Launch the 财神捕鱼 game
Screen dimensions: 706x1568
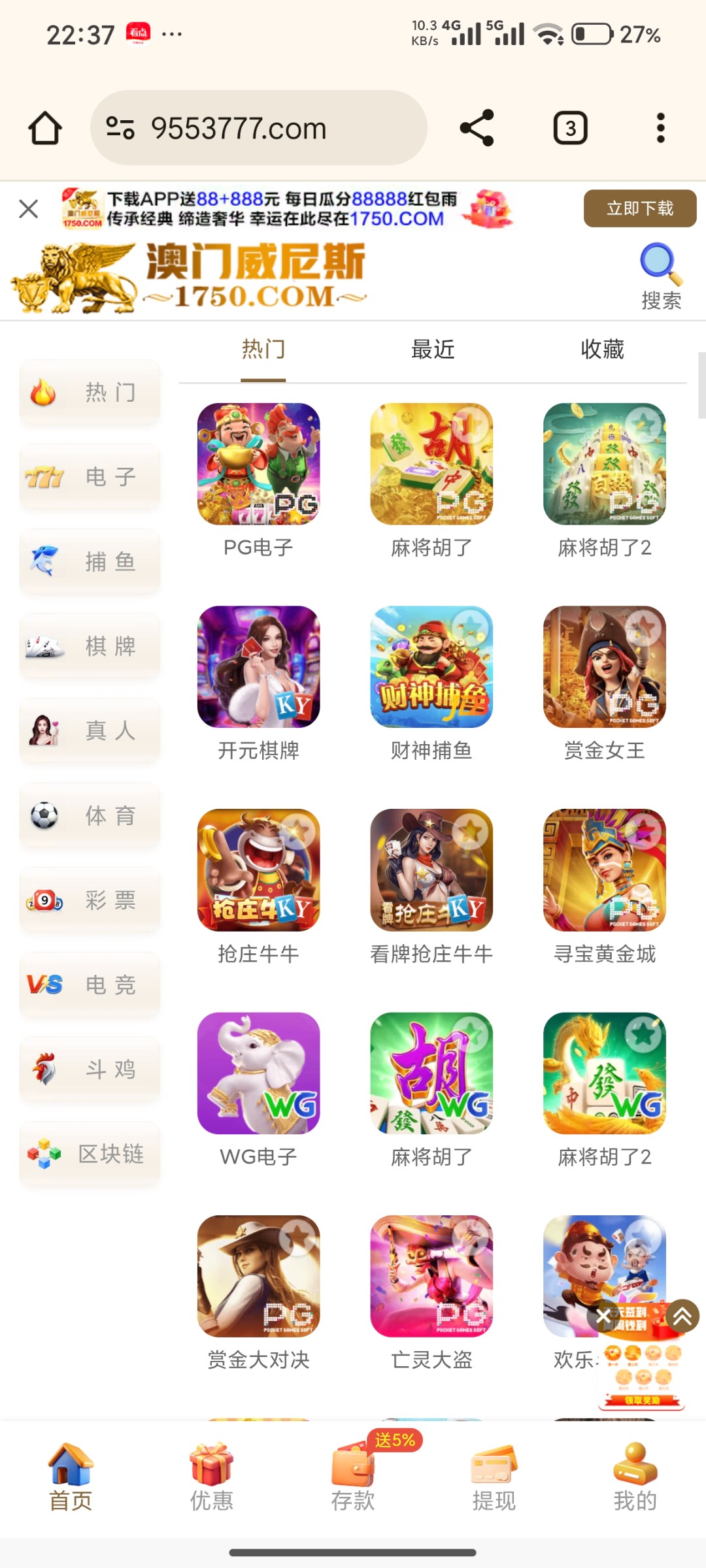coord(431,667)
